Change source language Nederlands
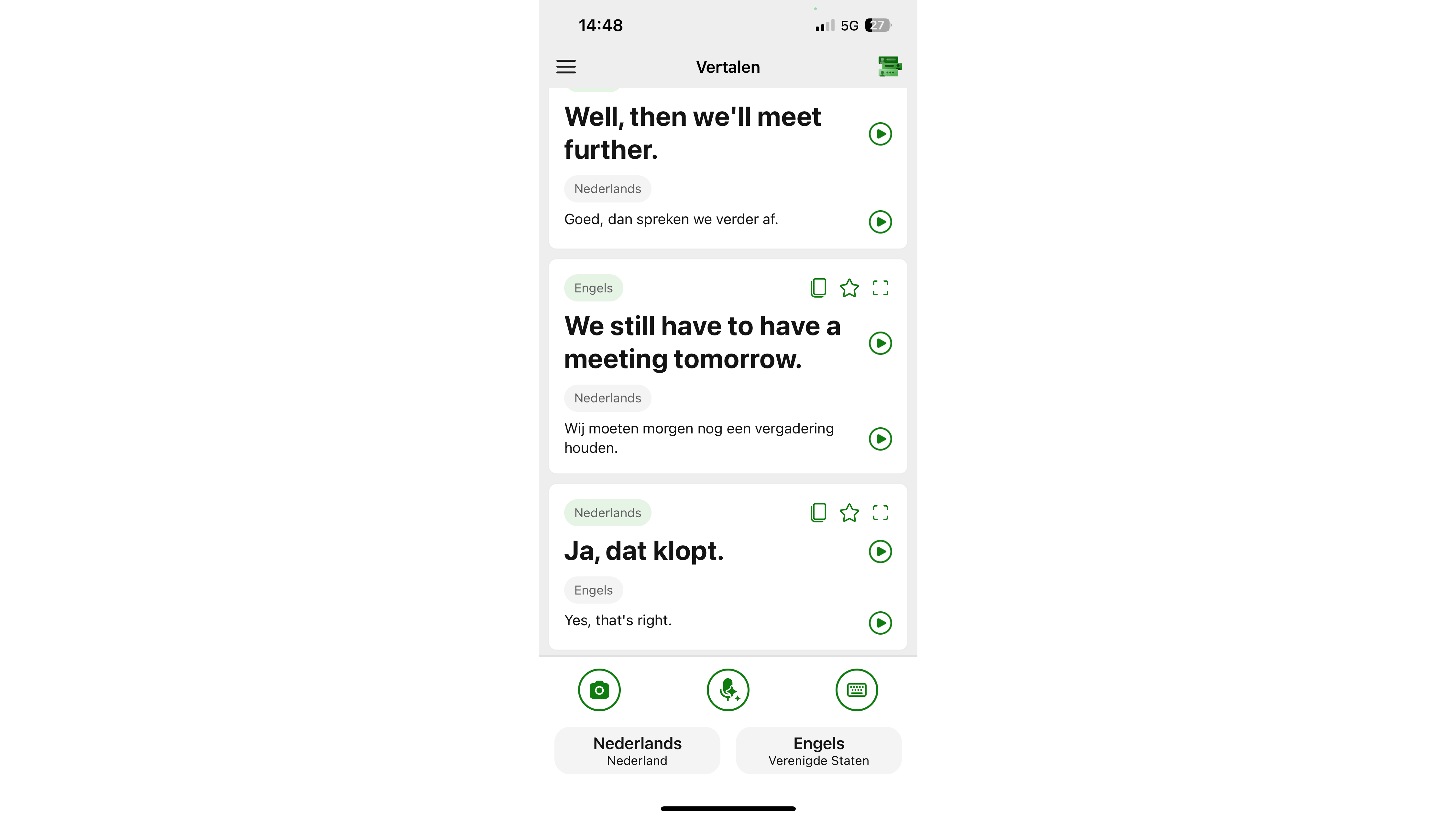 click(637, 751)
